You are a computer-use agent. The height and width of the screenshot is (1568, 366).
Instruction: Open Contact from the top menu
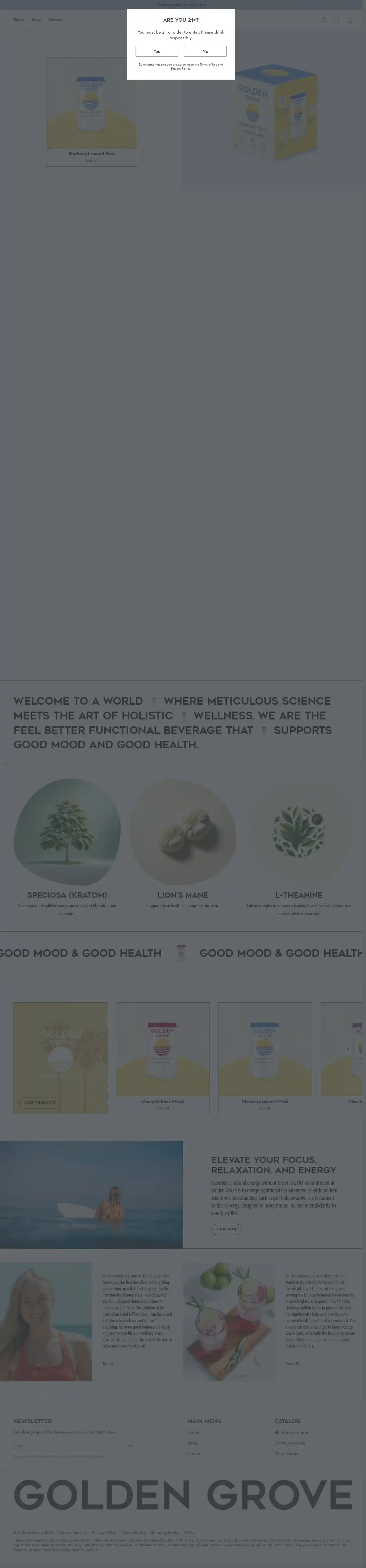[55, 19]
